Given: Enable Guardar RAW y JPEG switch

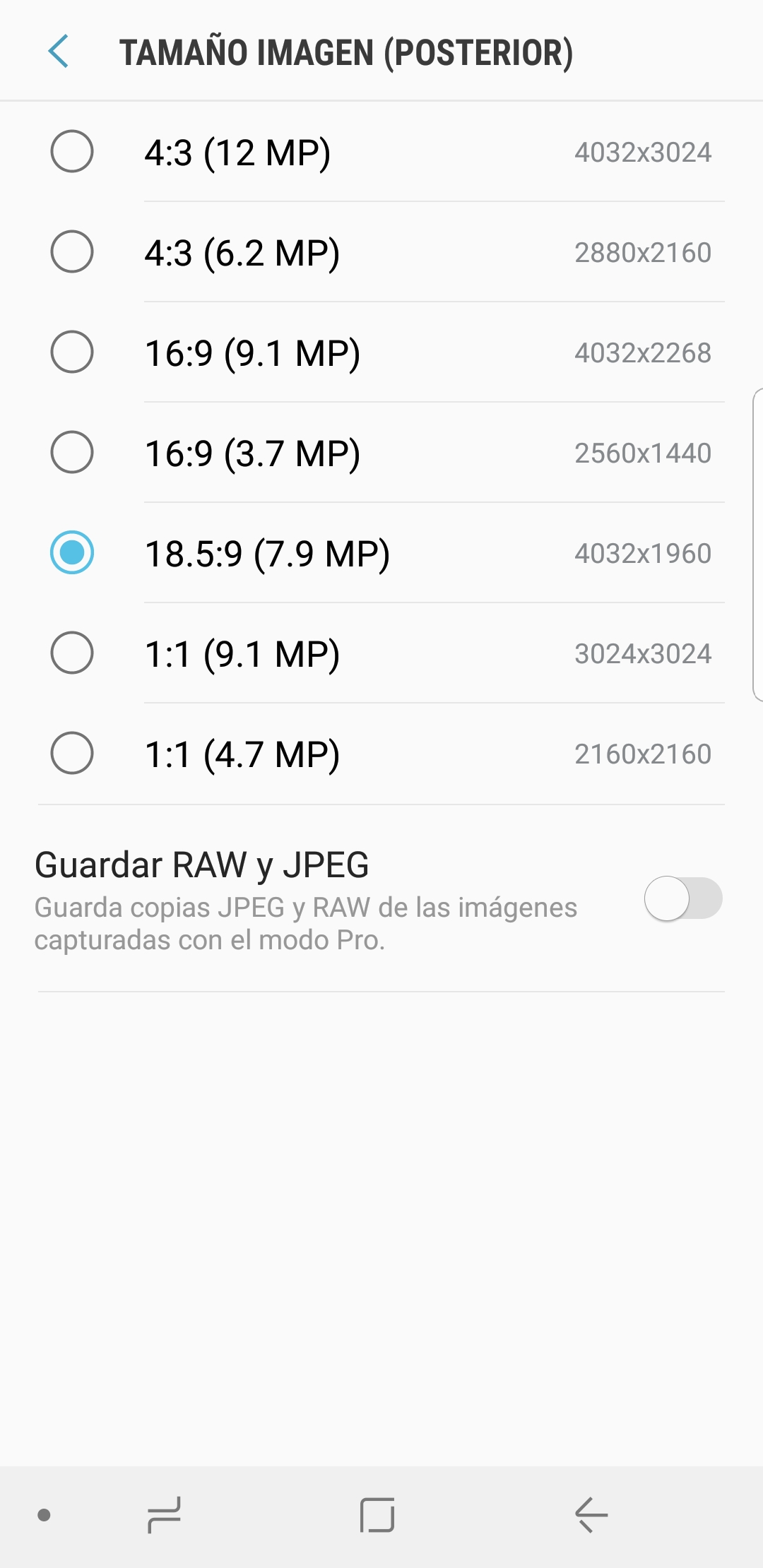Looking at the screenshot, I should click(x=682, y=898).
